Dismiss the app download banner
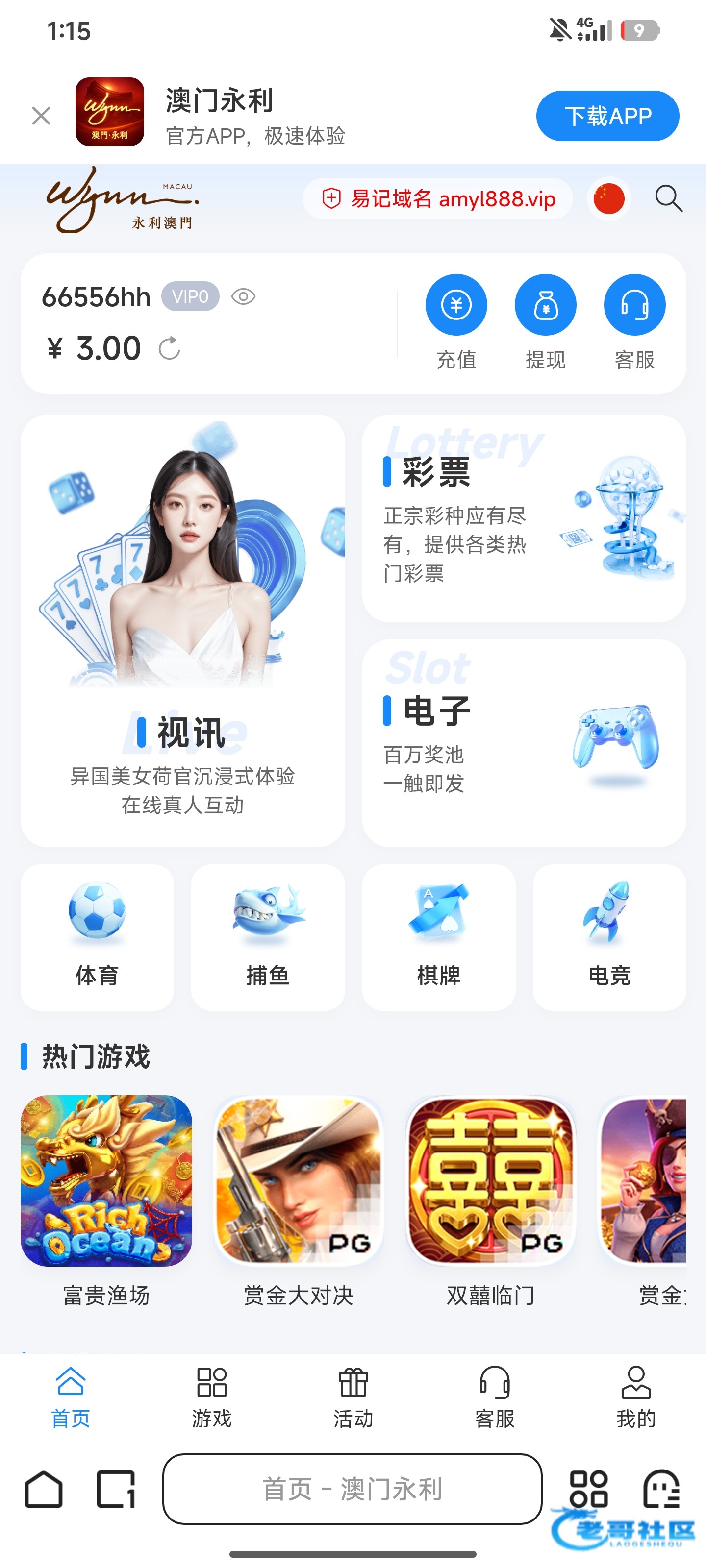The height and width of the screenshot is (1568, 706). 41,115
